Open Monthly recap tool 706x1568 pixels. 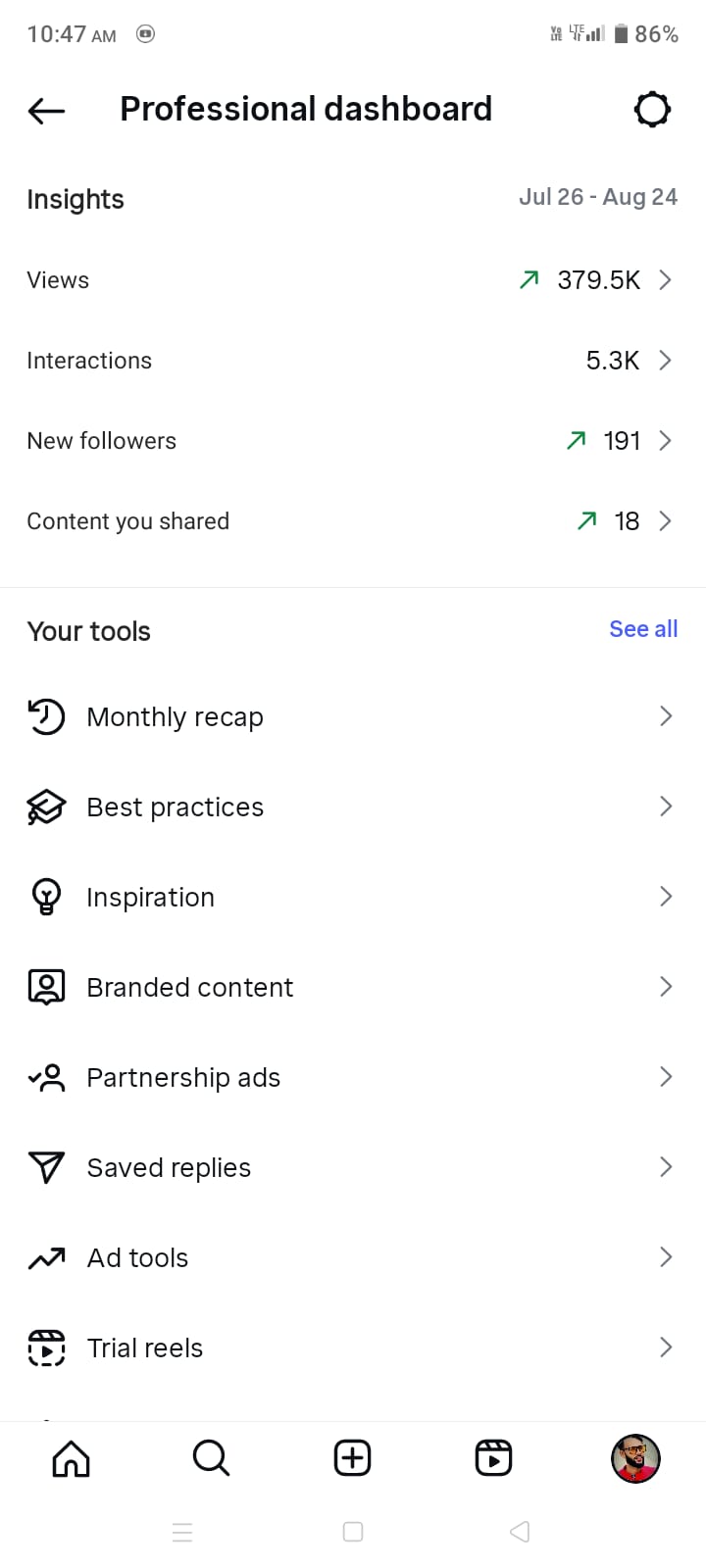point(353,717)
